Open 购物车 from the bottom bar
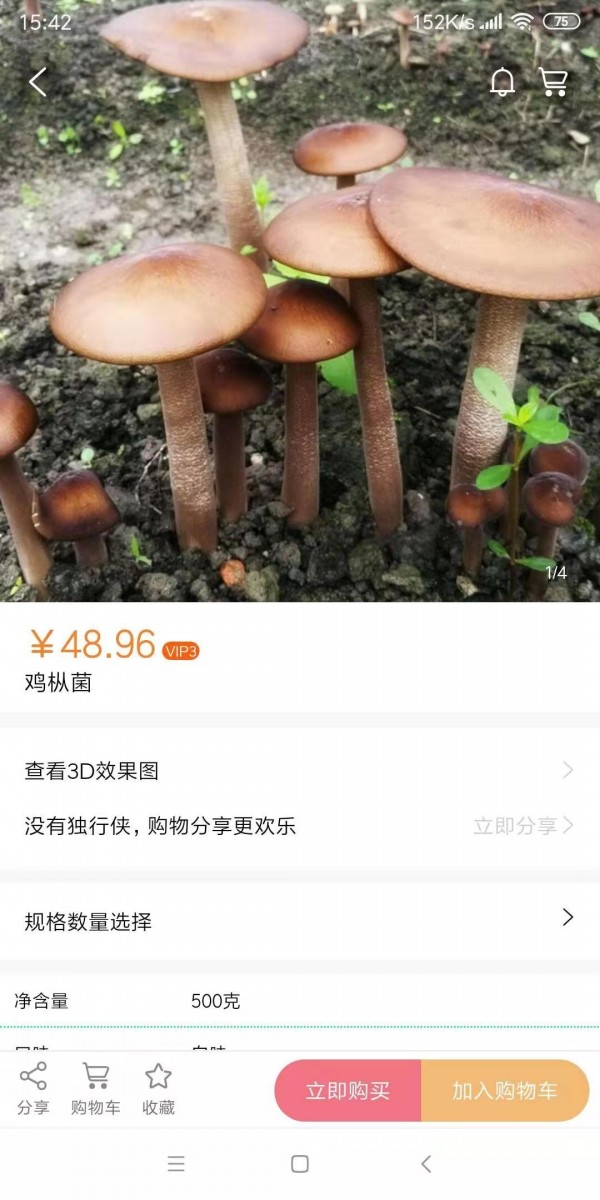 tap(96, 1089)
